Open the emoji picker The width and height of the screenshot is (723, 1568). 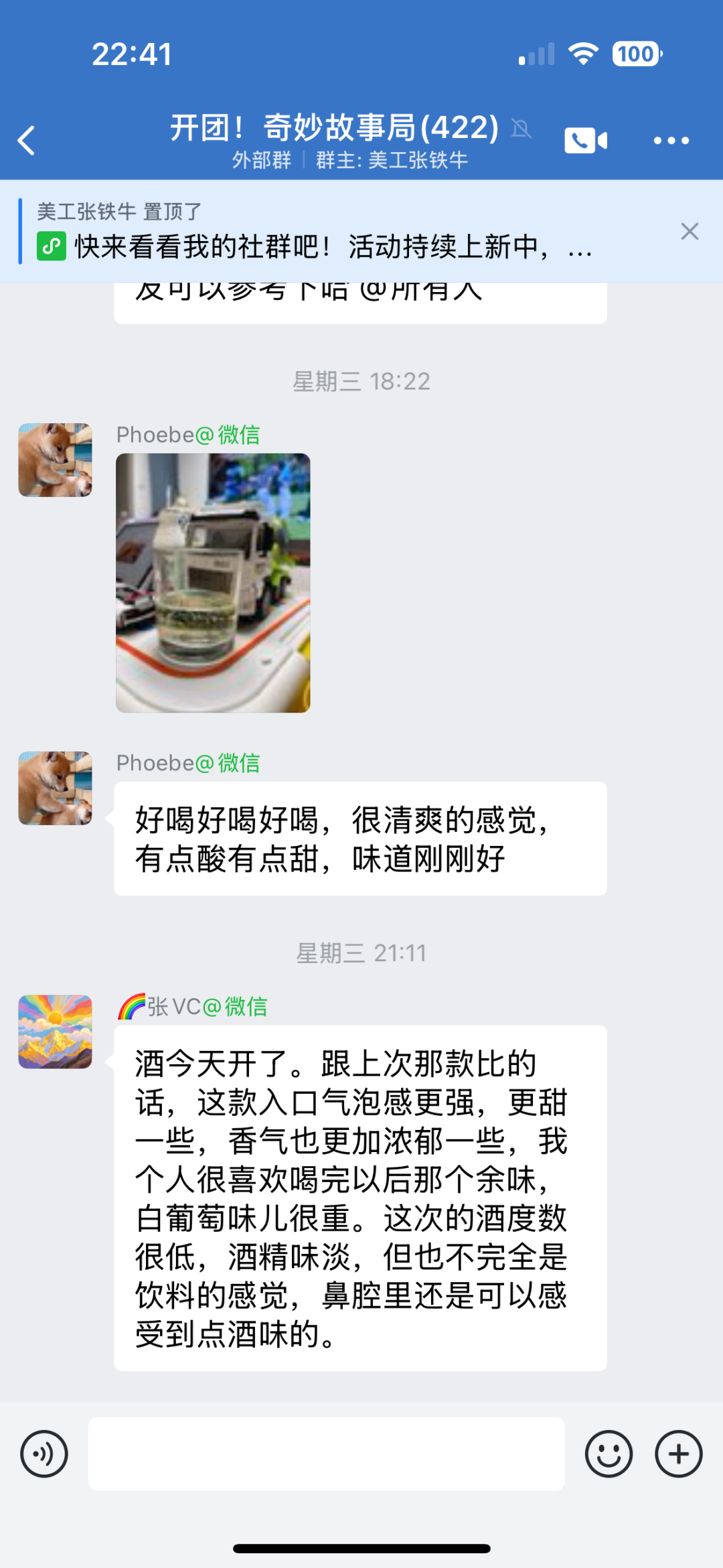tap(609, 1454)
